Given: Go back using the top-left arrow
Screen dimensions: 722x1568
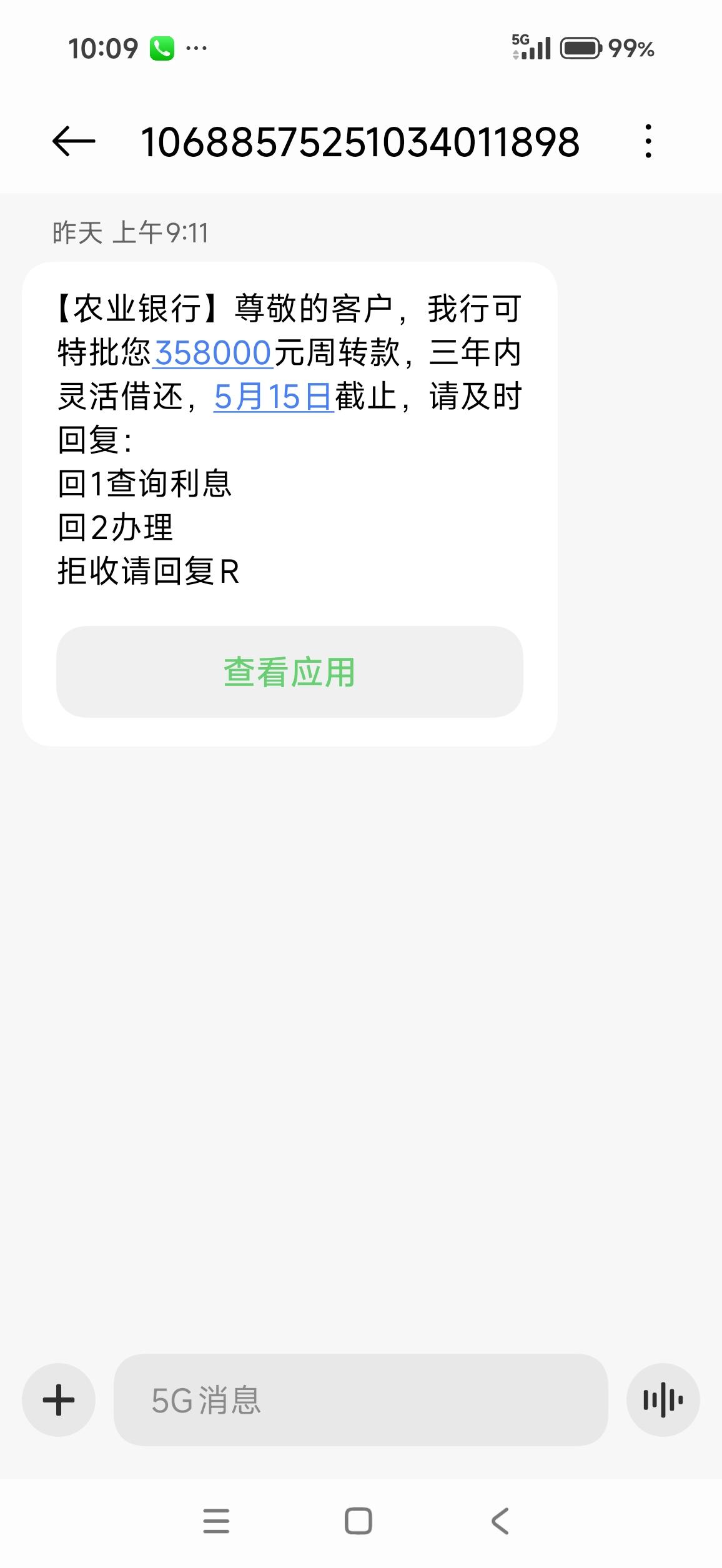Looking at the screenshot, I should [74, 141].
